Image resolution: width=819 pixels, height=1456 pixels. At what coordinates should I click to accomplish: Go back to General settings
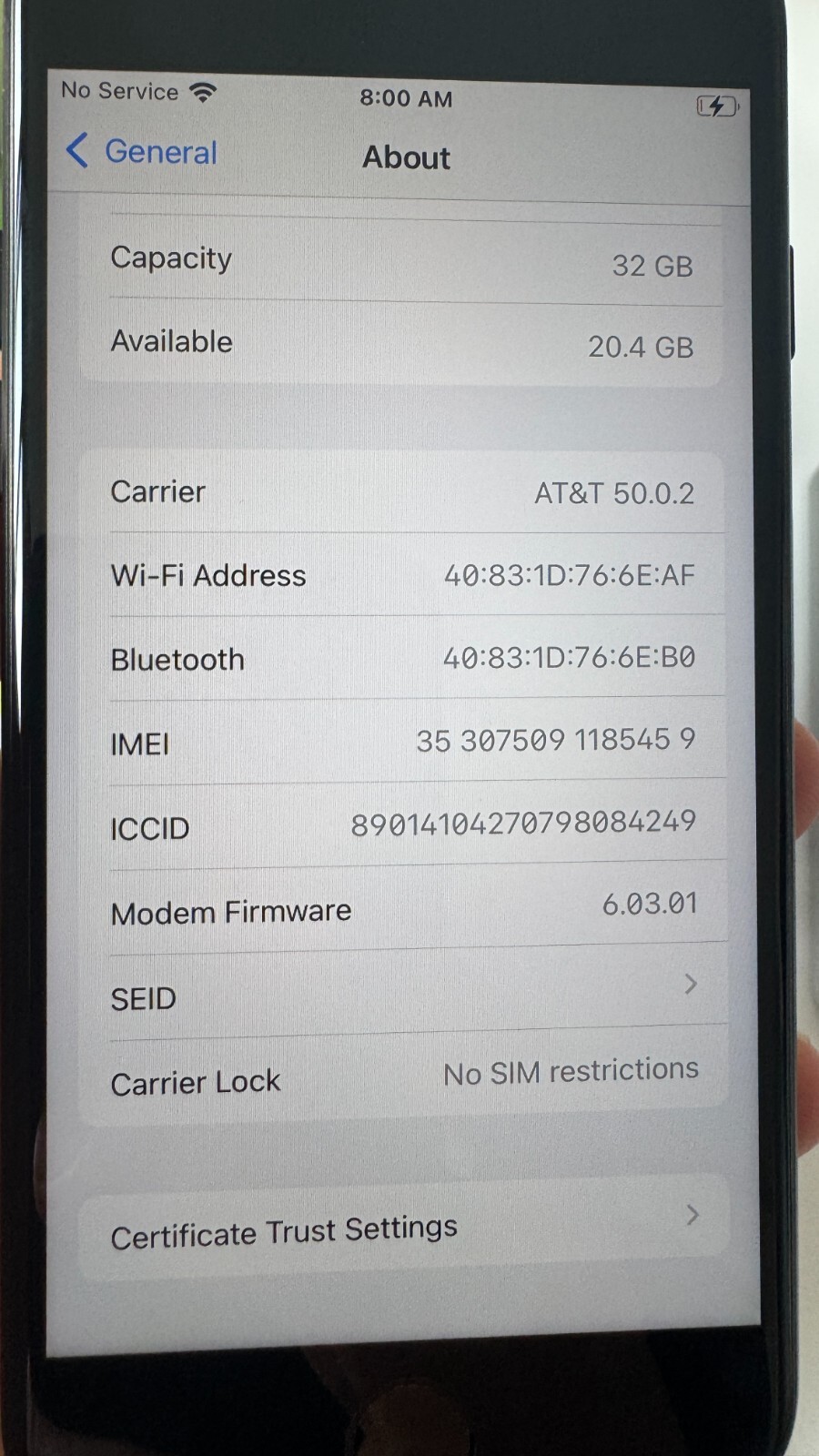143,152
